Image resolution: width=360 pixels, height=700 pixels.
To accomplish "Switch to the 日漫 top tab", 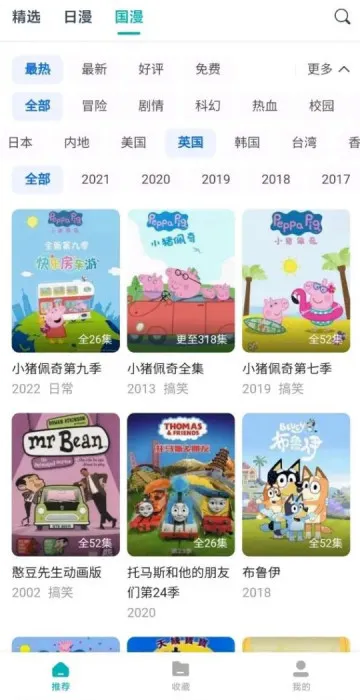I will pos(78,17).
